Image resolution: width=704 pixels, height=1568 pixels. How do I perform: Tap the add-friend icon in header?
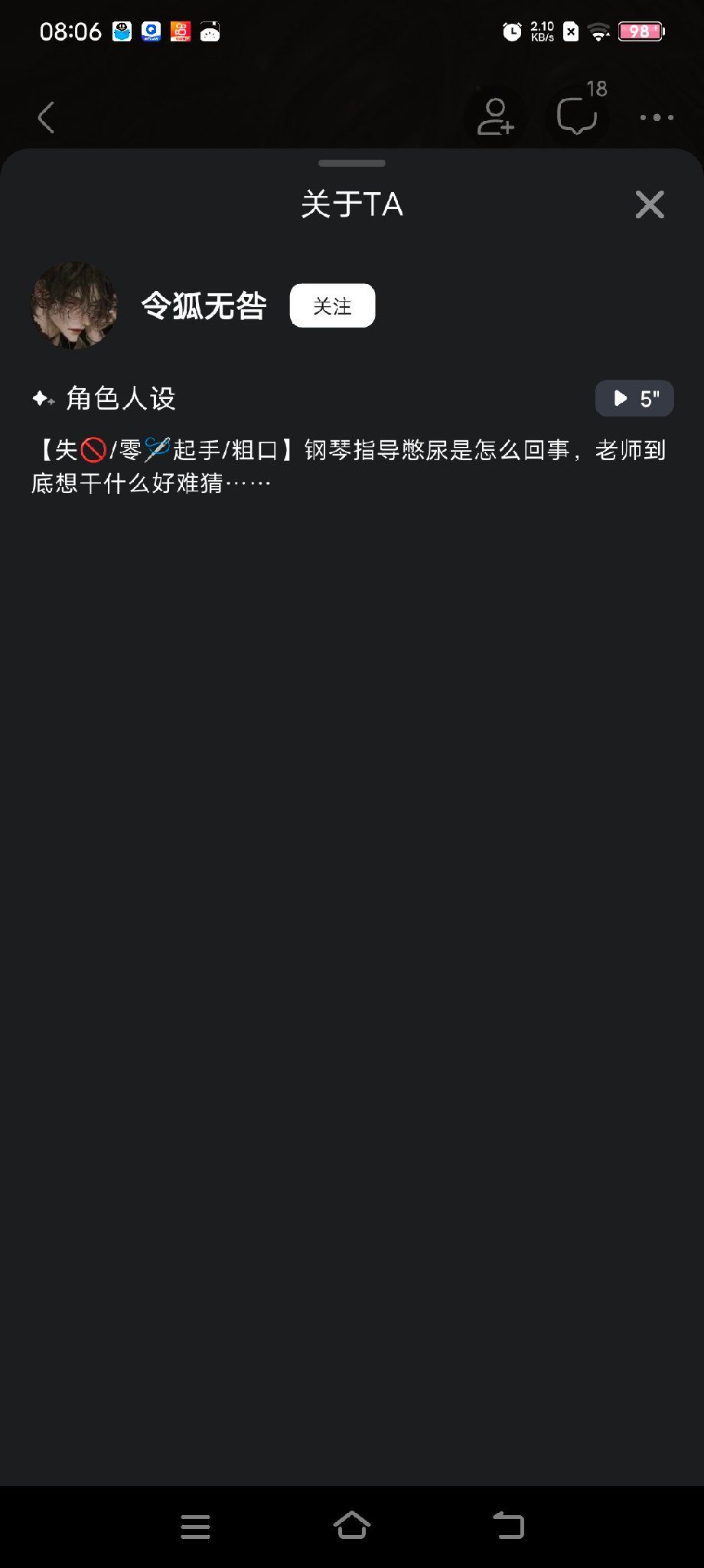click(495, 116)
